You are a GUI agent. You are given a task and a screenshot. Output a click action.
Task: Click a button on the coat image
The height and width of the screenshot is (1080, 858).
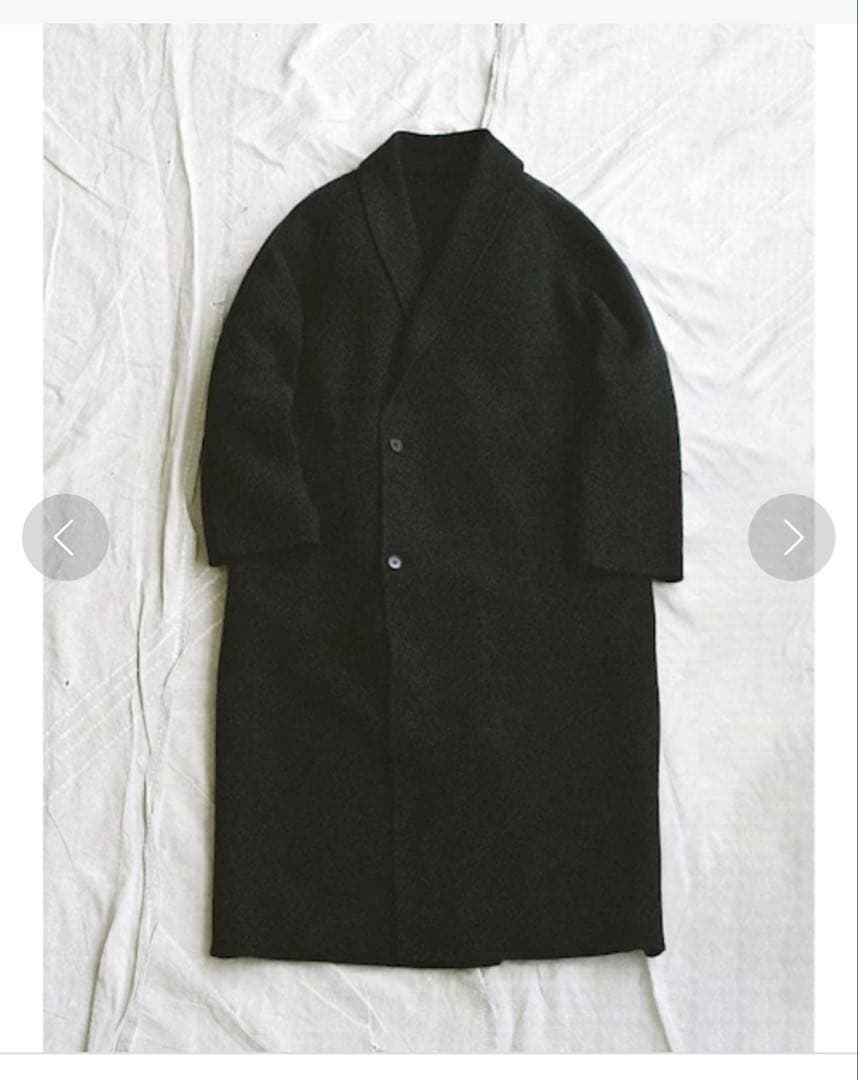tap(398, 443)
